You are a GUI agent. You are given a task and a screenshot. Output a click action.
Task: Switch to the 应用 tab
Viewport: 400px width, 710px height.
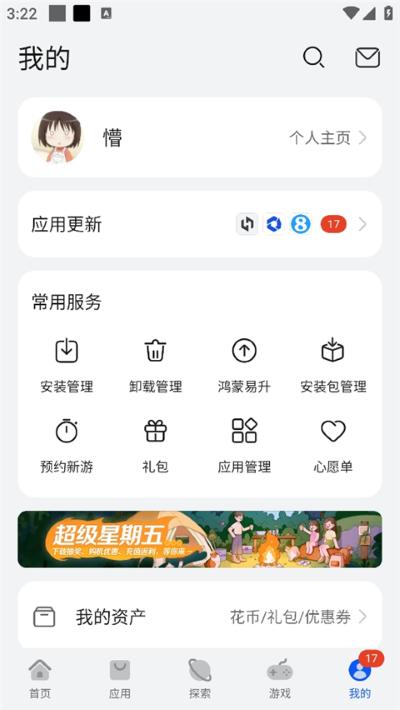120,678
